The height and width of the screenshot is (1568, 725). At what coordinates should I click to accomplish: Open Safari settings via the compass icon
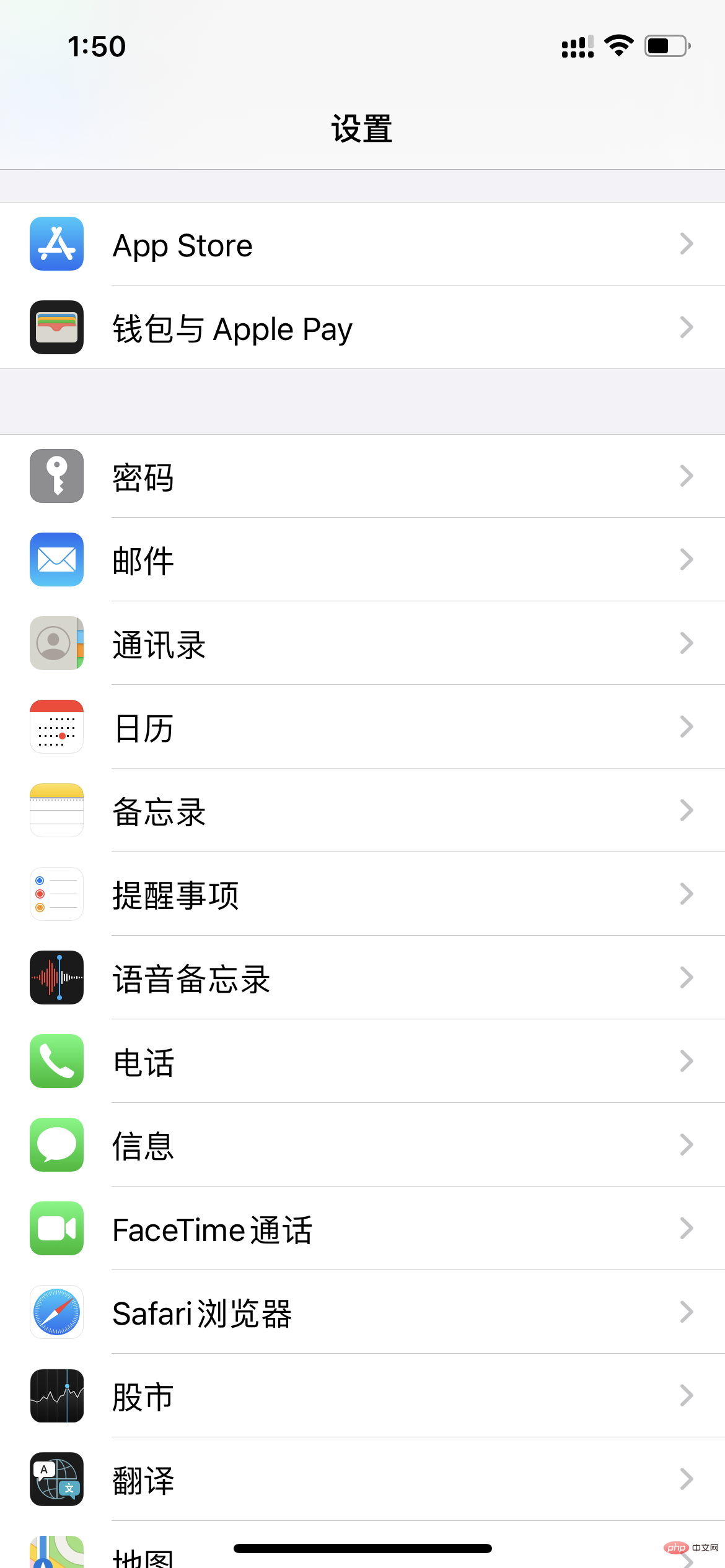pyautogui.click(x=56, y=1313)
